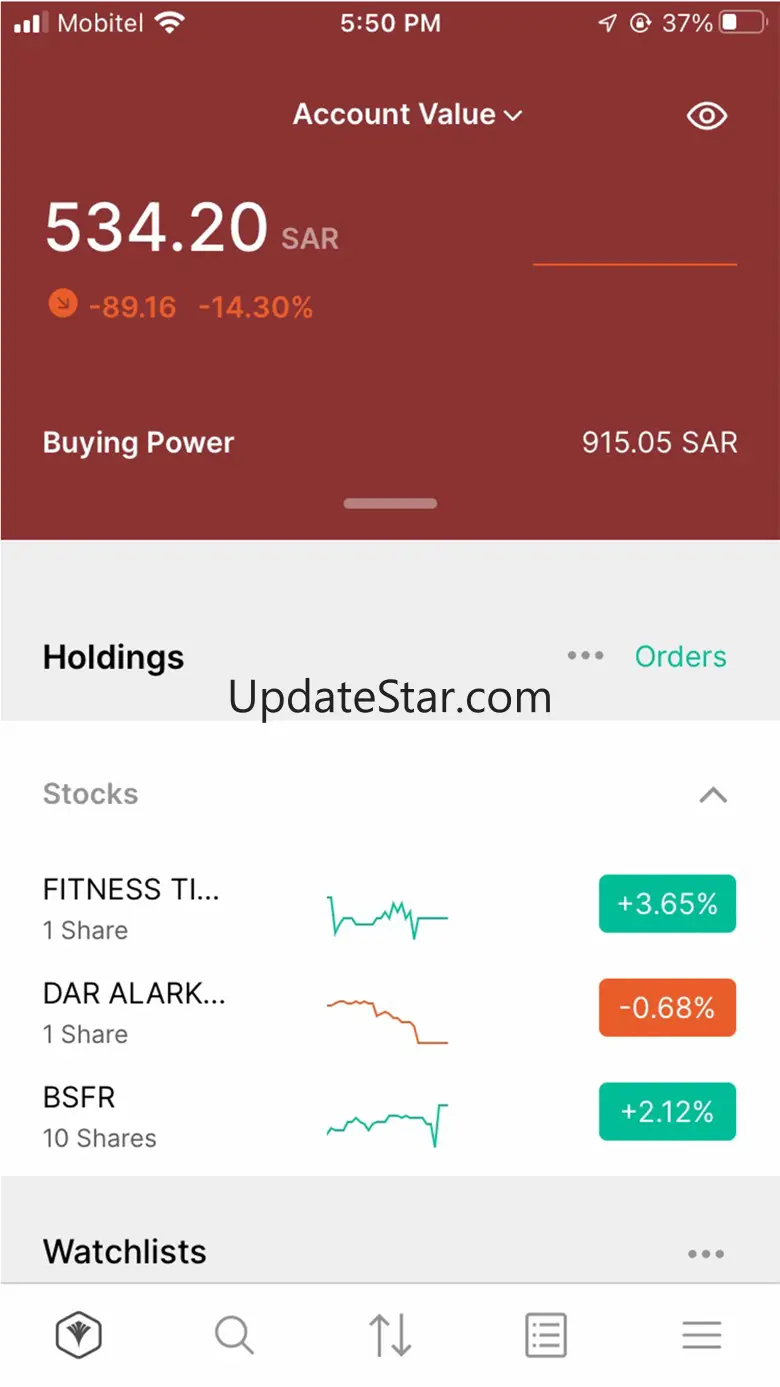Open the hamburger menu tab

(702, 1335)
